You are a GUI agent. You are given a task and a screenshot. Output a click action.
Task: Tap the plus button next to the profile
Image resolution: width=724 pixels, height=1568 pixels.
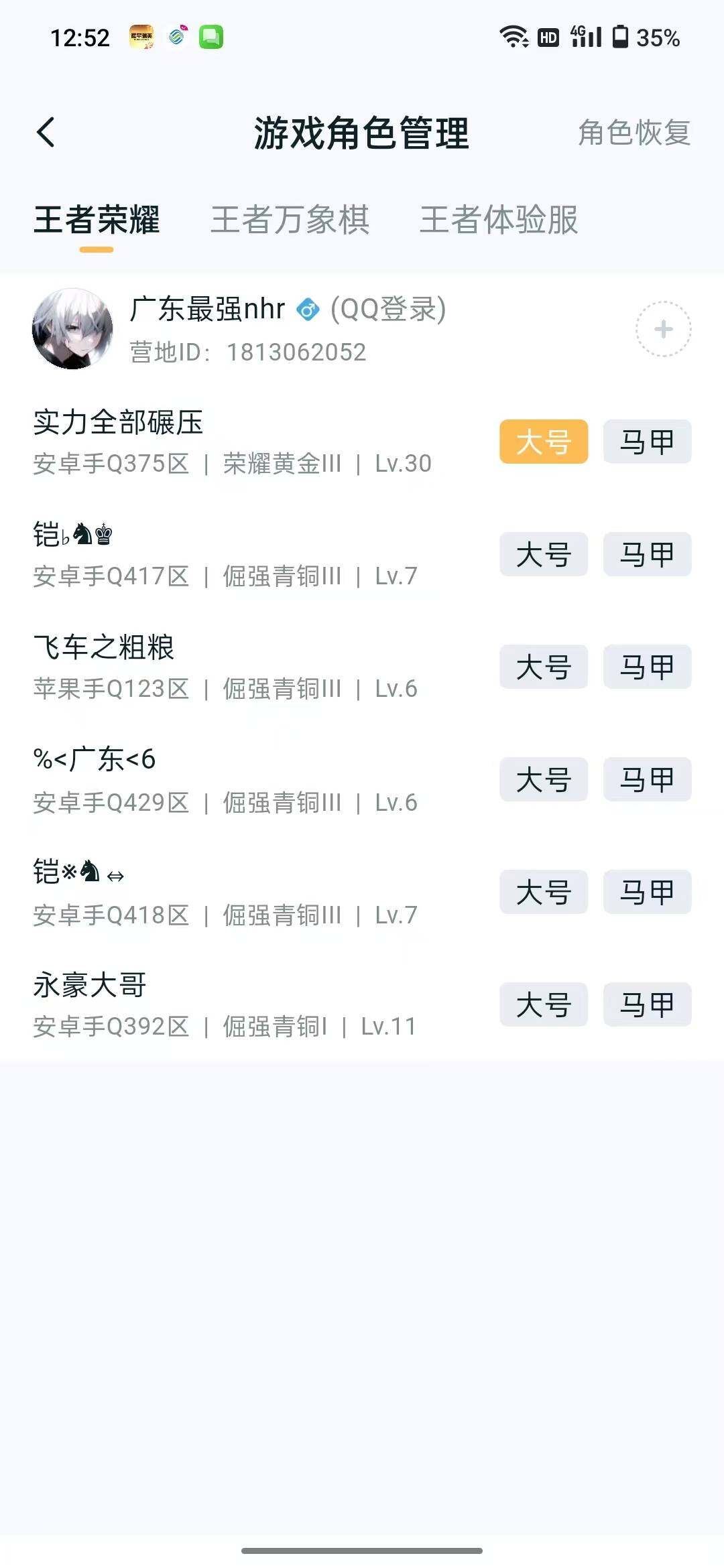(x=662, y=330)
